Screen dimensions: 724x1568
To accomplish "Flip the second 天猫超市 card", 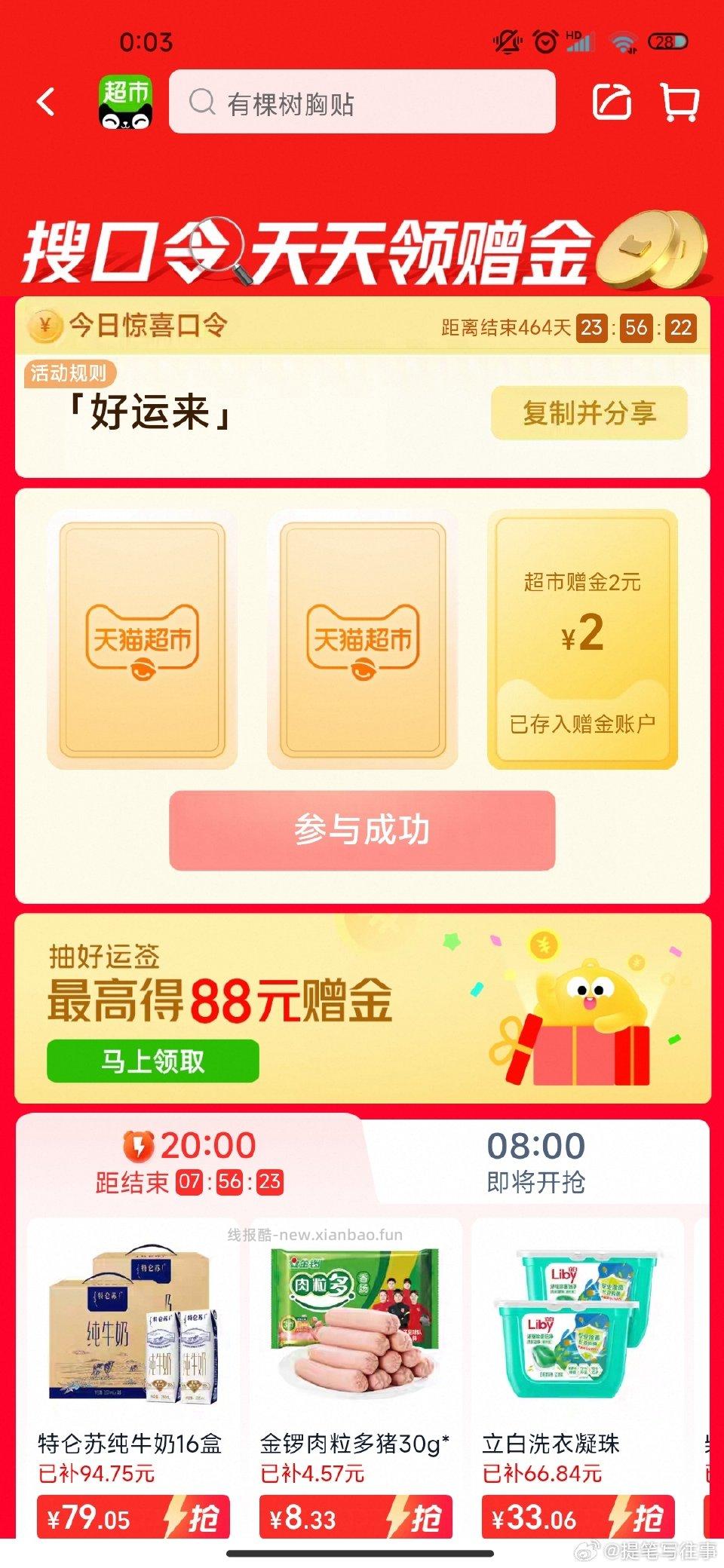I will pos(363,640).
